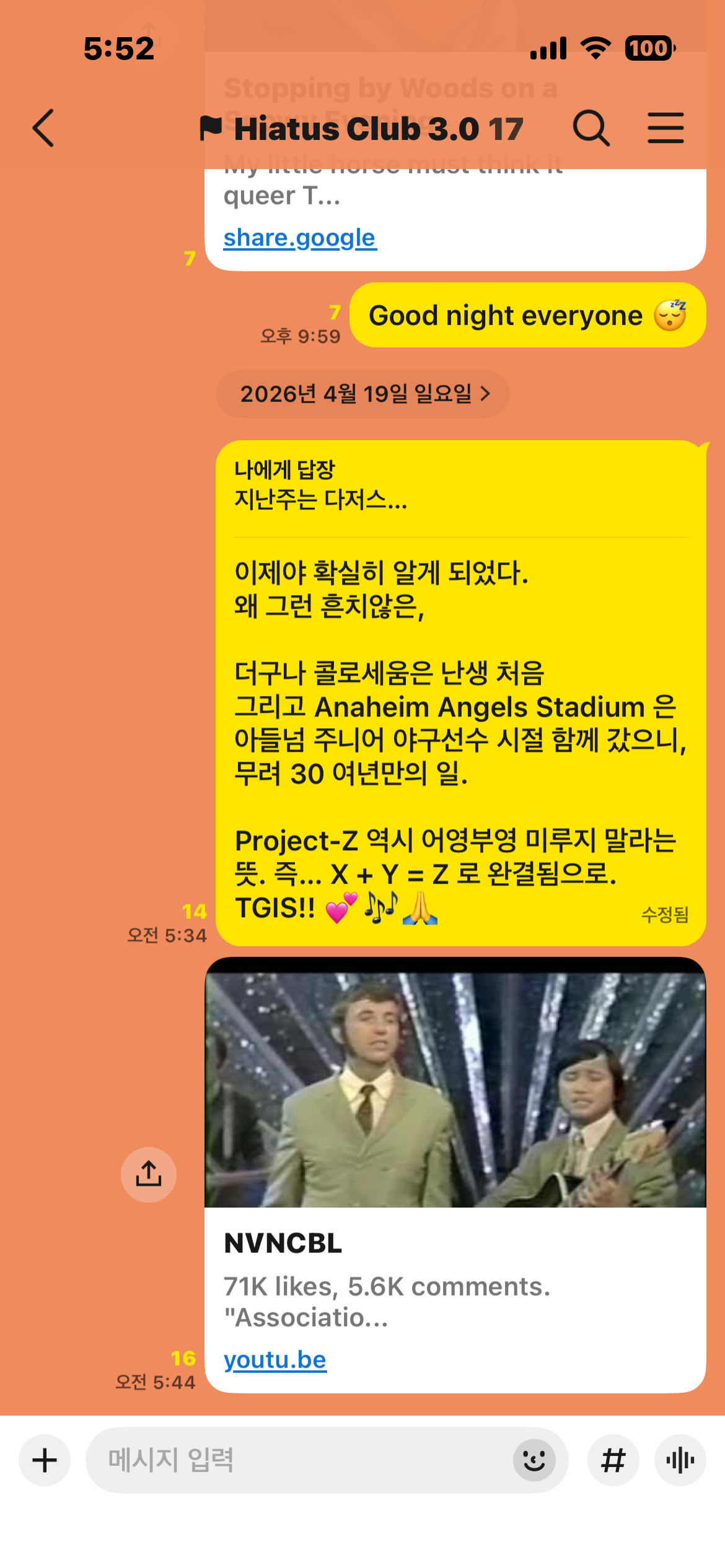Open the NVNCBL YouTube video preview

click(x=455, y=1084)
